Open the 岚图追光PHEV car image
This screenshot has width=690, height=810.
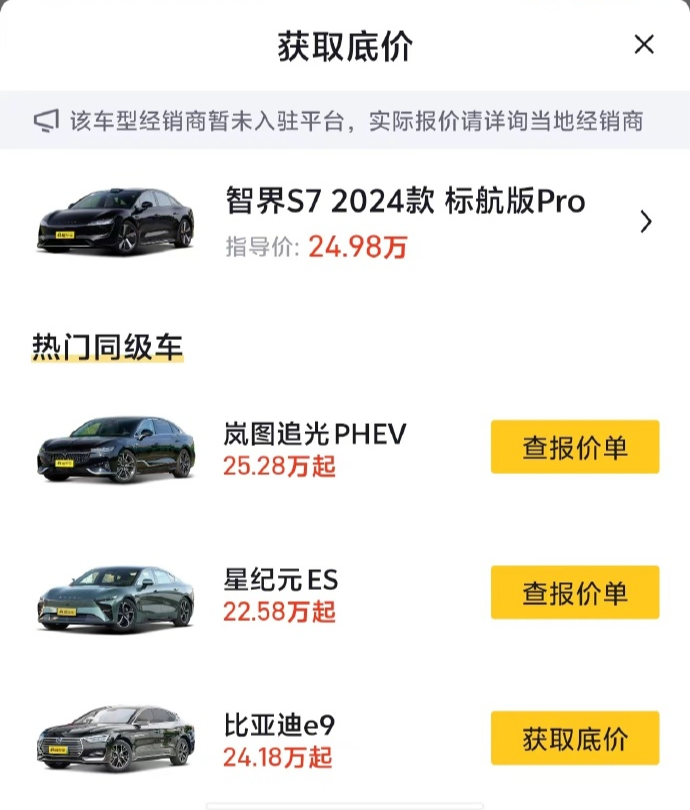pyautogui.click(x=115, y=449)
